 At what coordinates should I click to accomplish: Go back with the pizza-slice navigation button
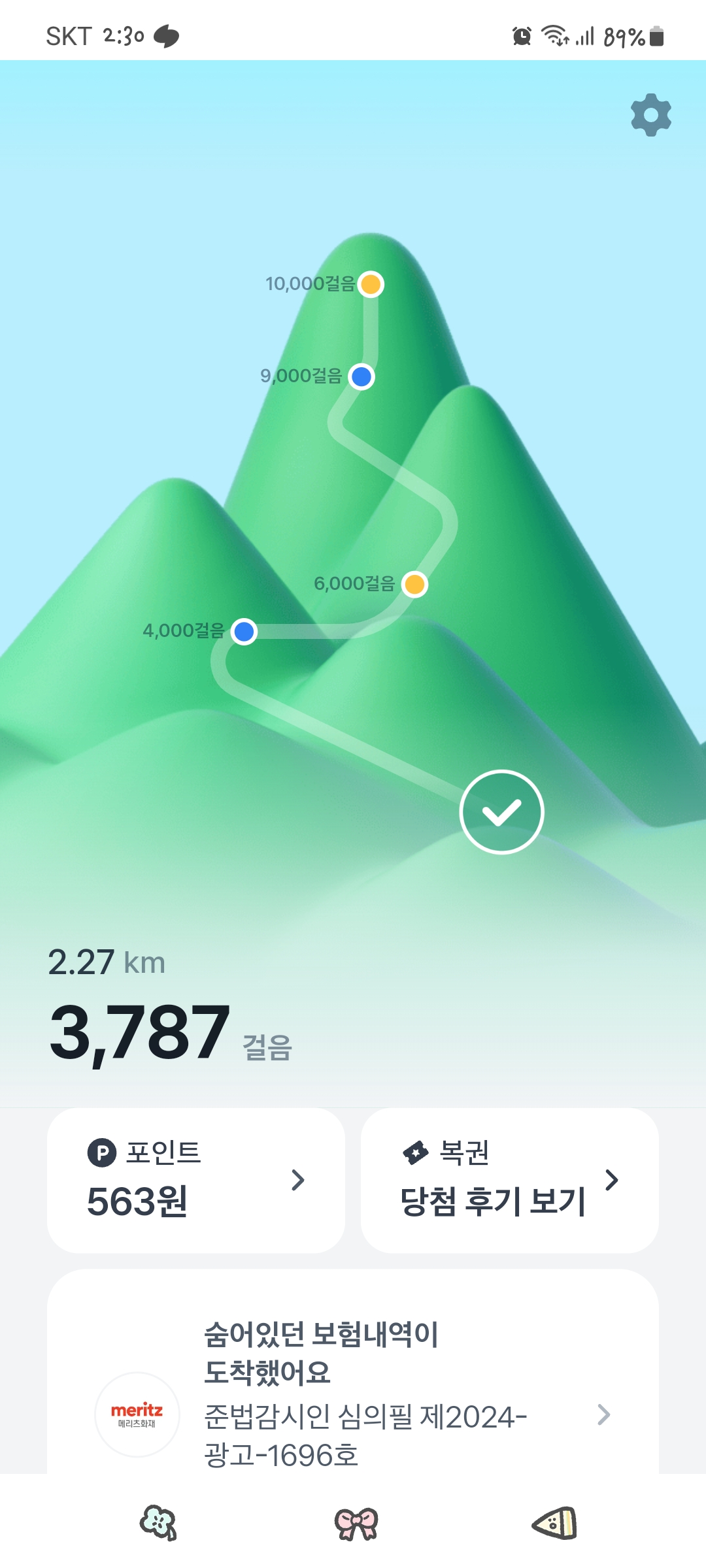[554, 1524]
